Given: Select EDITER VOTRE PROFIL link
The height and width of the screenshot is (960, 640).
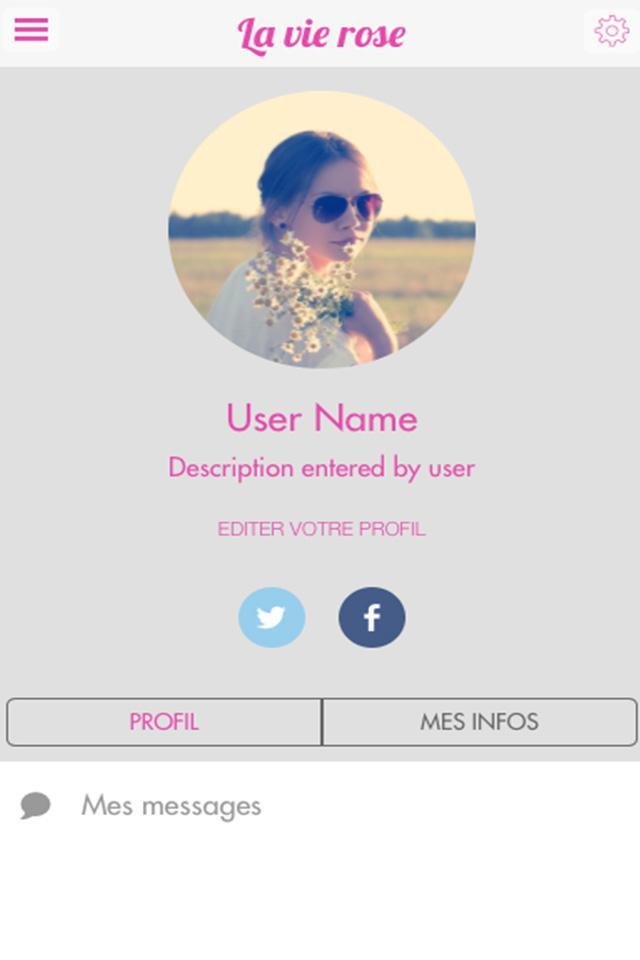Looking at the screenshot, I should tap(321, 529).
